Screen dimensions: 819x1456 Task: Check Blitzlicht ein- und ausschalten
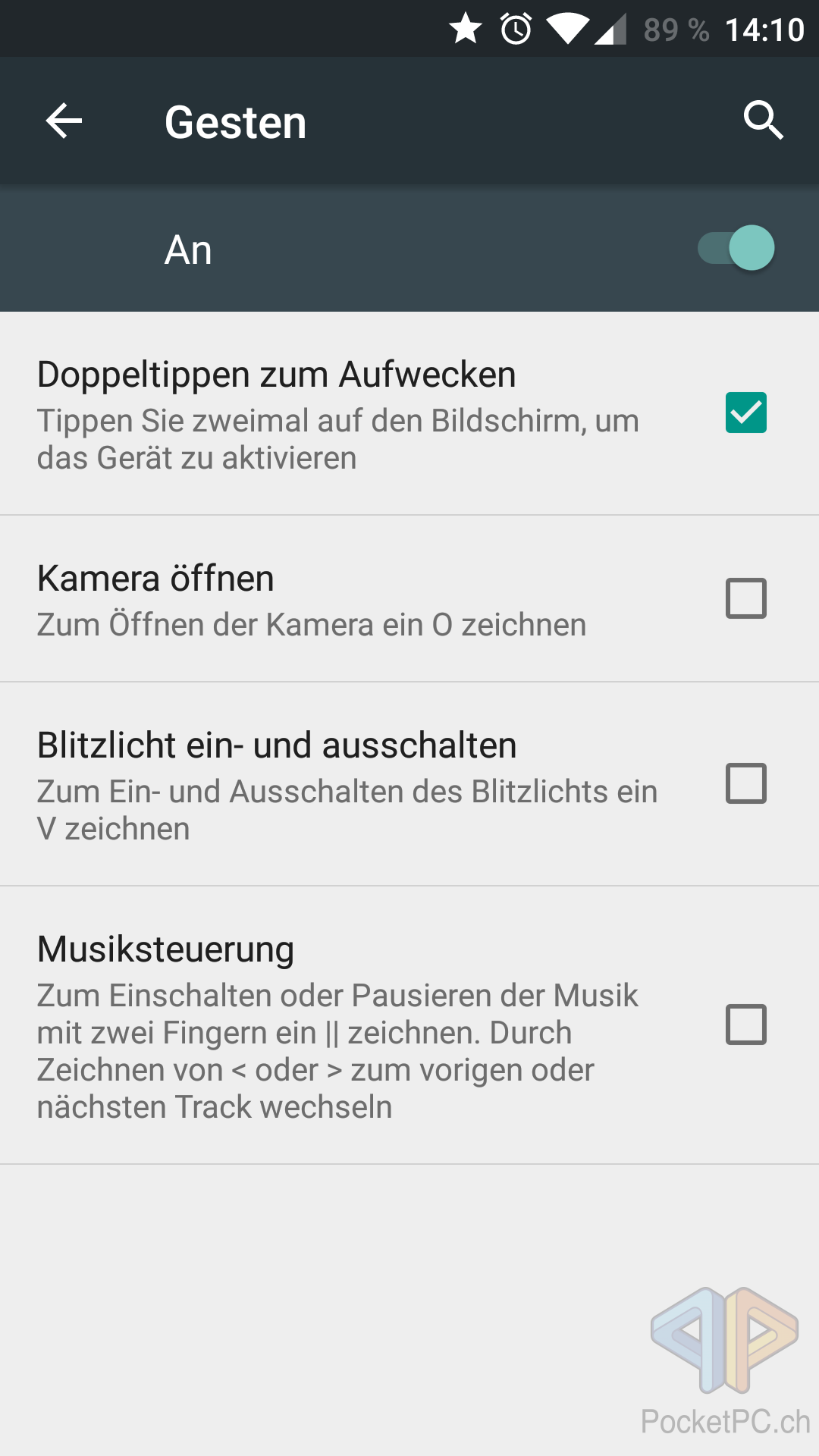coord(745,783)
